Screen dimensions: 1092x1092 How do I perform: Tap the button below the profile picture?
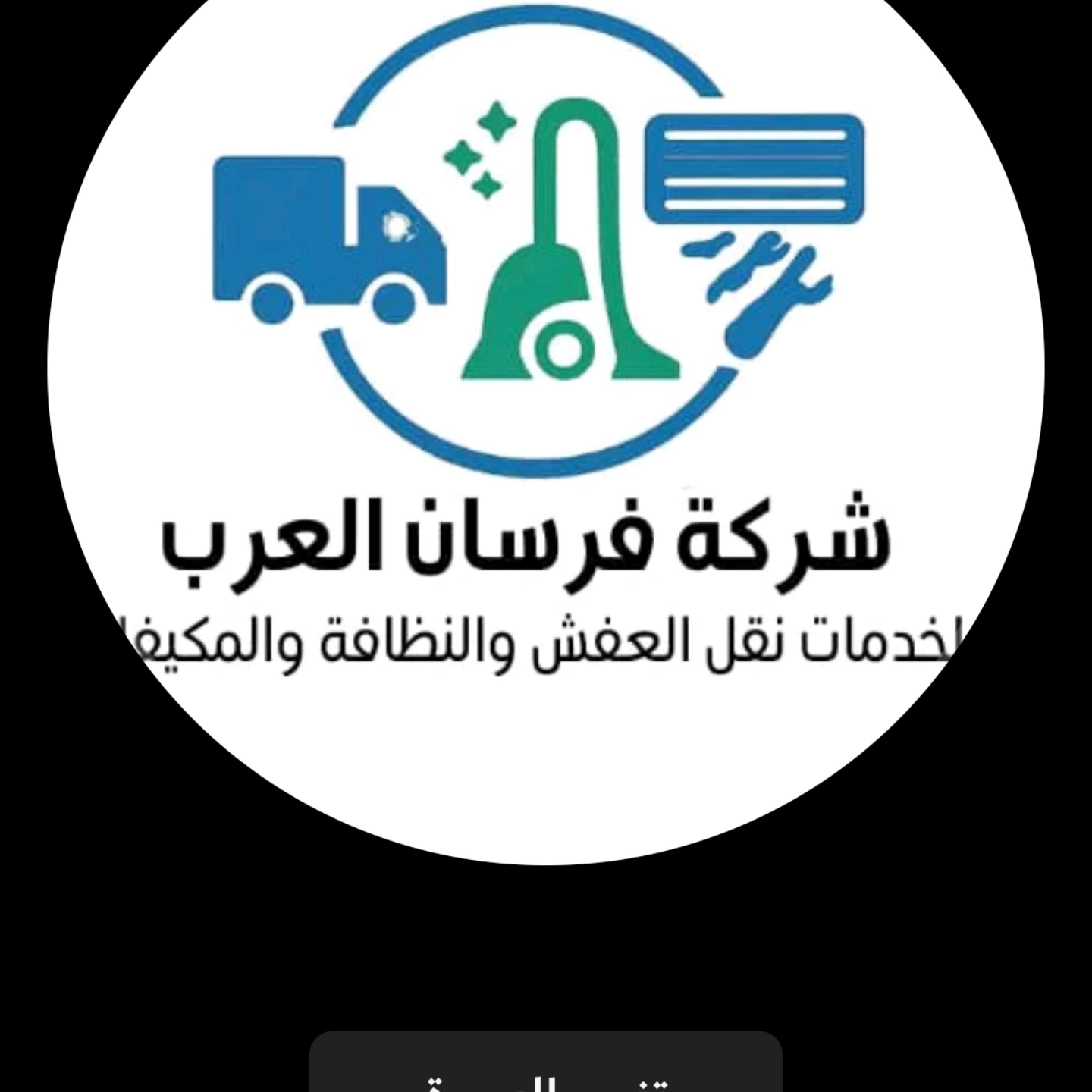(x=545, y=1065)
